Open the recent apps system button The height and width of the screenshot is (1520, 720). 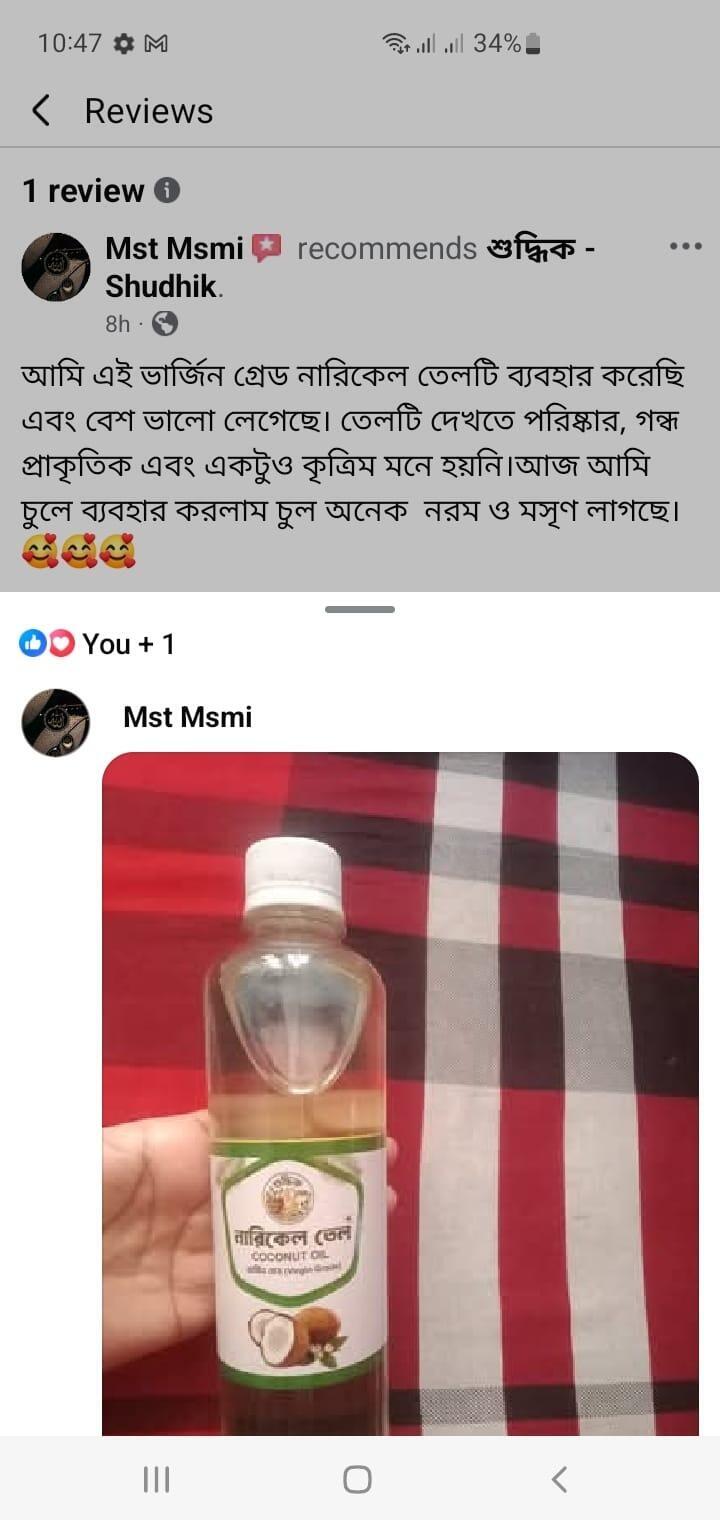(156, 1479)
